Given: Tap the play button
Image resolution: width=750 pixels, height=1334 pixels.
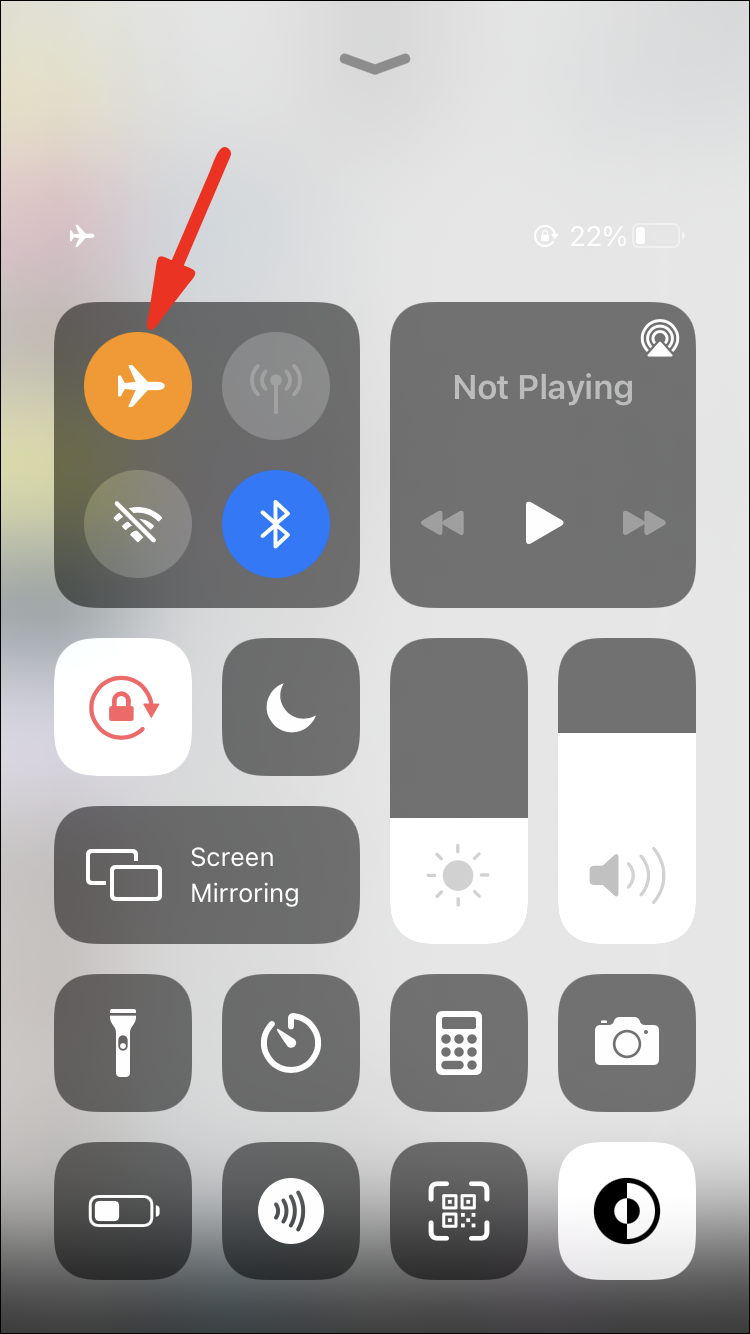Looking at the screenshot, I should 543,523.
